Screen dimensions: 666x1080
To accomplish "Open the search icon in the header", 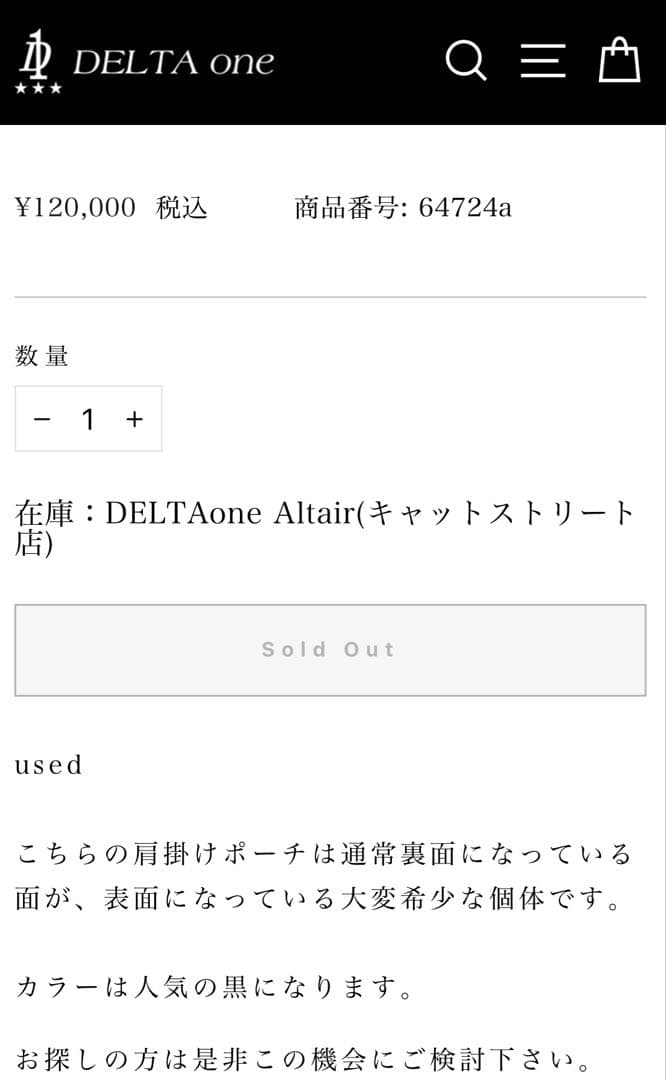I will pyautogui.click(x=465, y=61).
